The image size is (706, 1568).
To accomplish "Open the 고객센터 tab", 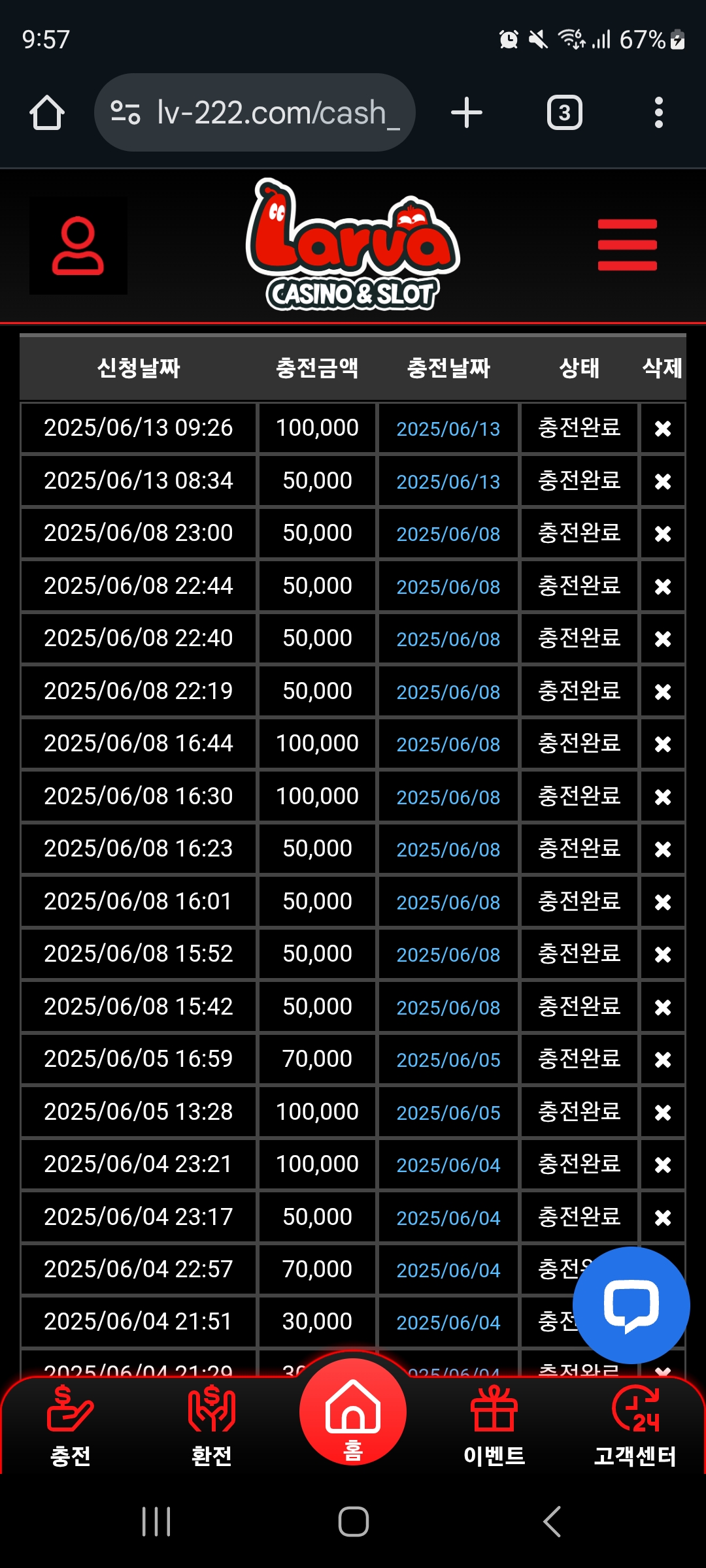I will (x=635, y=1428).
